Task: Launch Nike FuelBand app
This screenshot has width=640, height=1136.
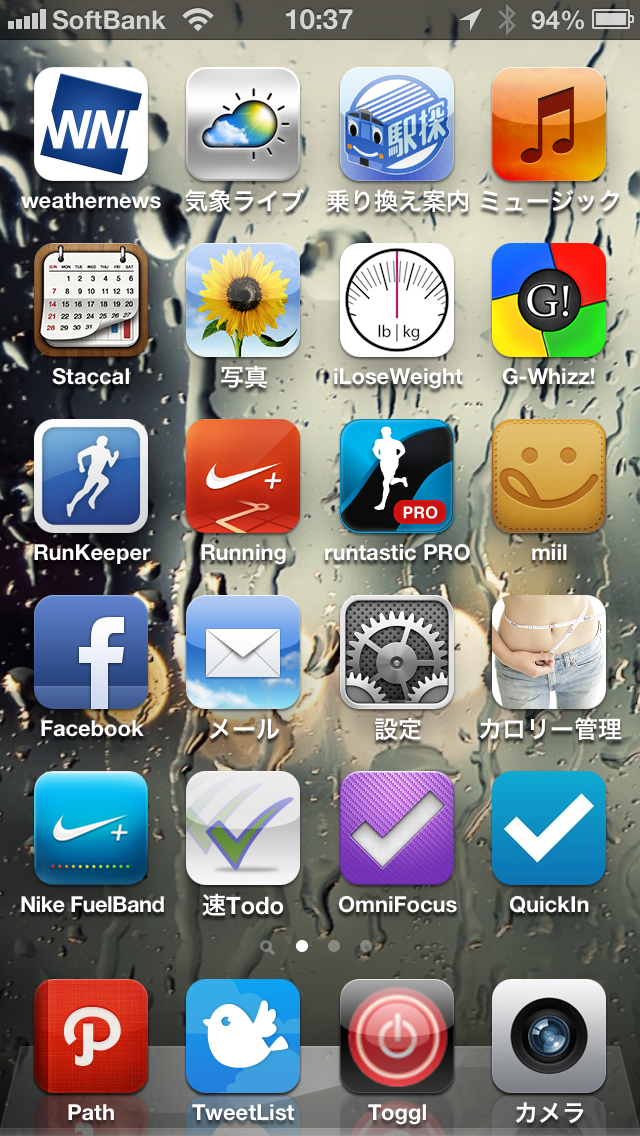Action: point(91,828)
